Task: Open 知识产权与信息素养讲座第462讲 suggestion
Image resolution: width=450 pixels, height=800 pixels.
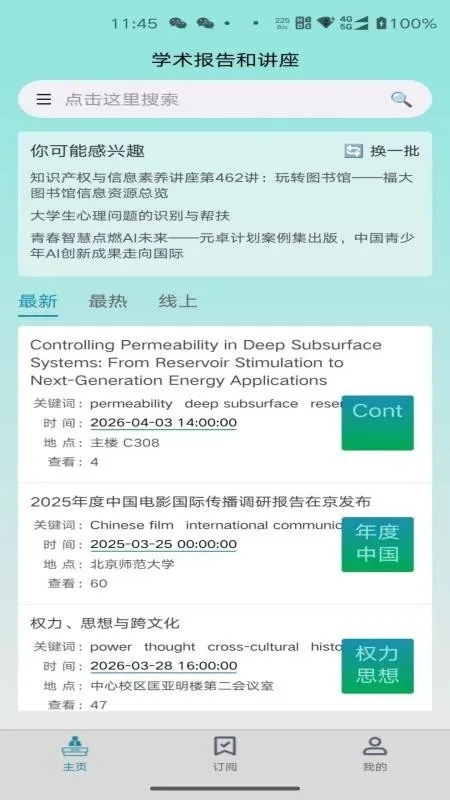Action: [221, 185]
